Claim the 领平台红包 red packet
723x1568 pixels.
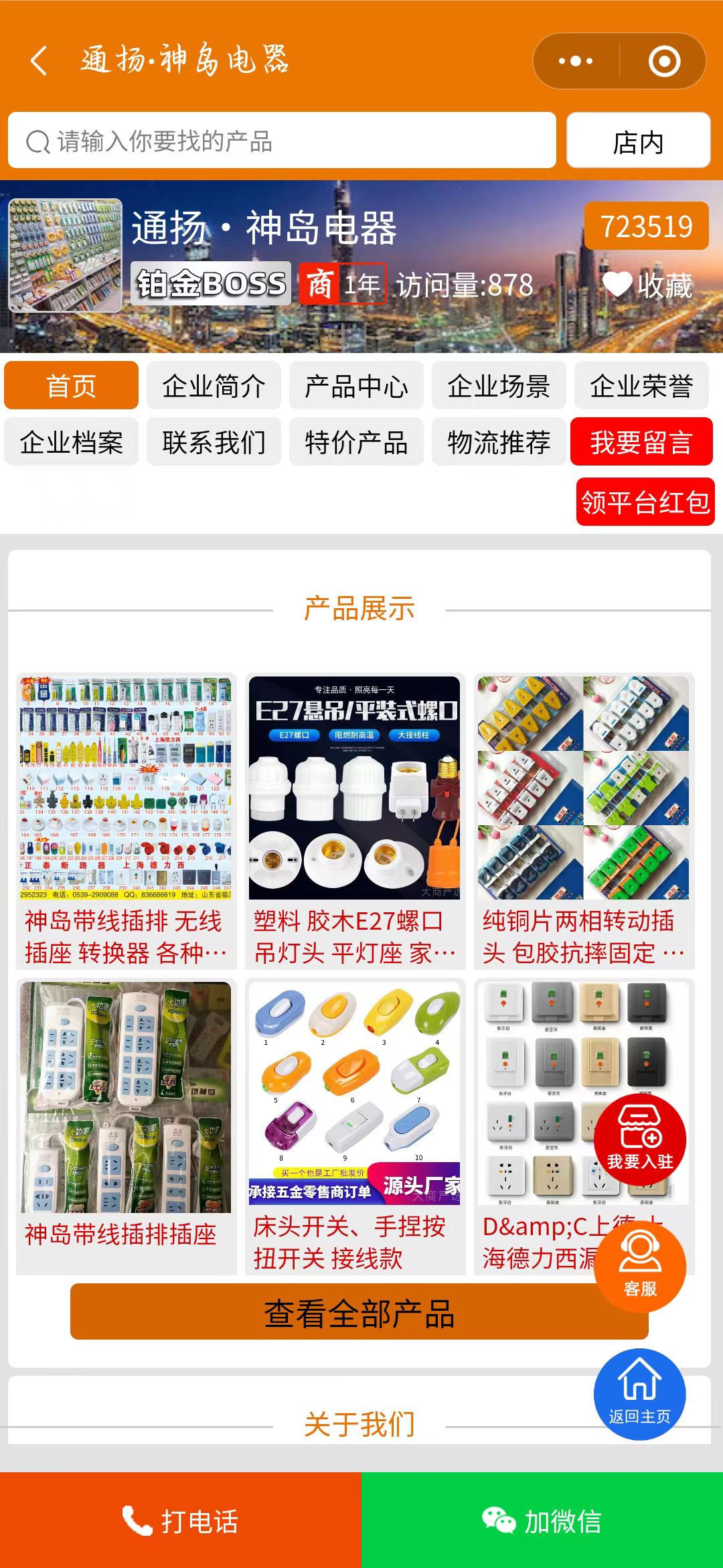[645, 502]
